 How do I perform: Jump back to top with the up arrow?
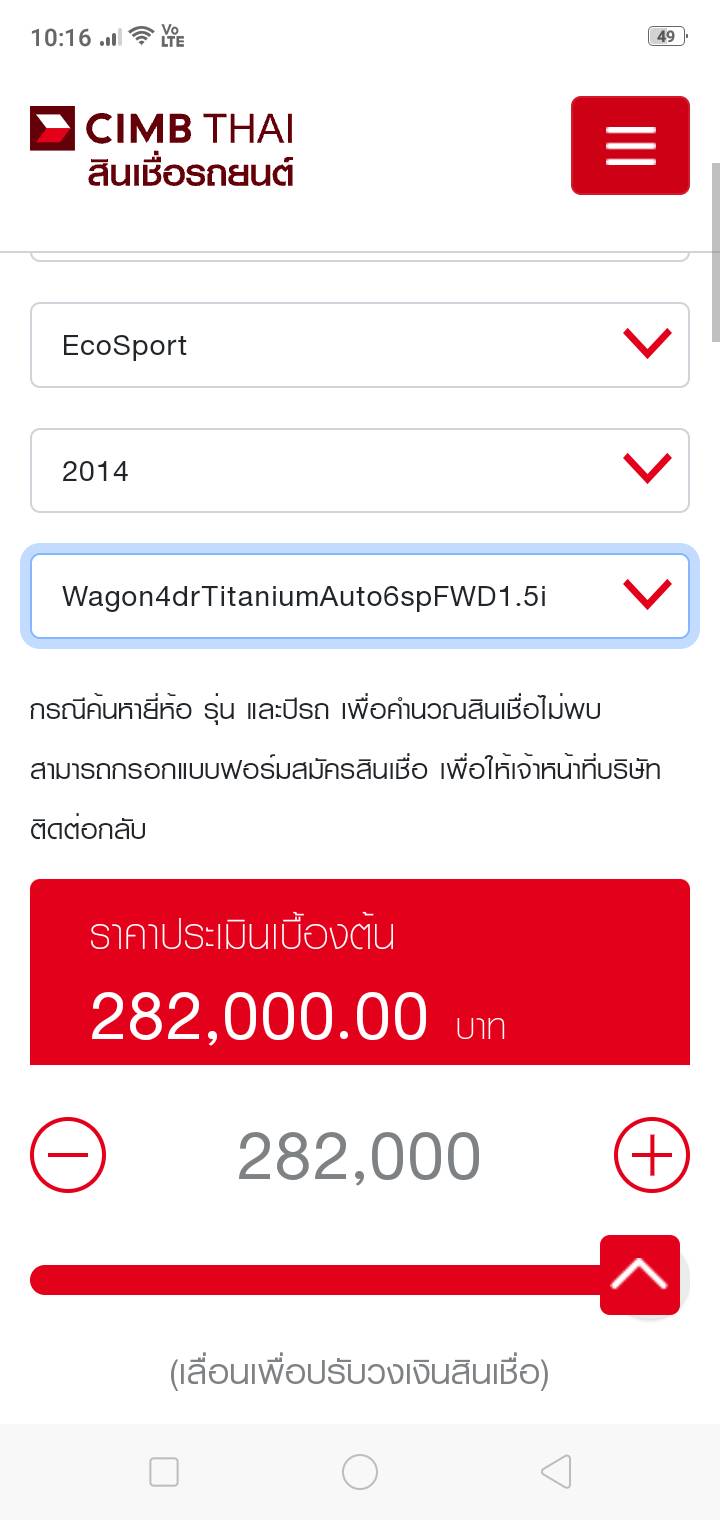click(640, 1275)
